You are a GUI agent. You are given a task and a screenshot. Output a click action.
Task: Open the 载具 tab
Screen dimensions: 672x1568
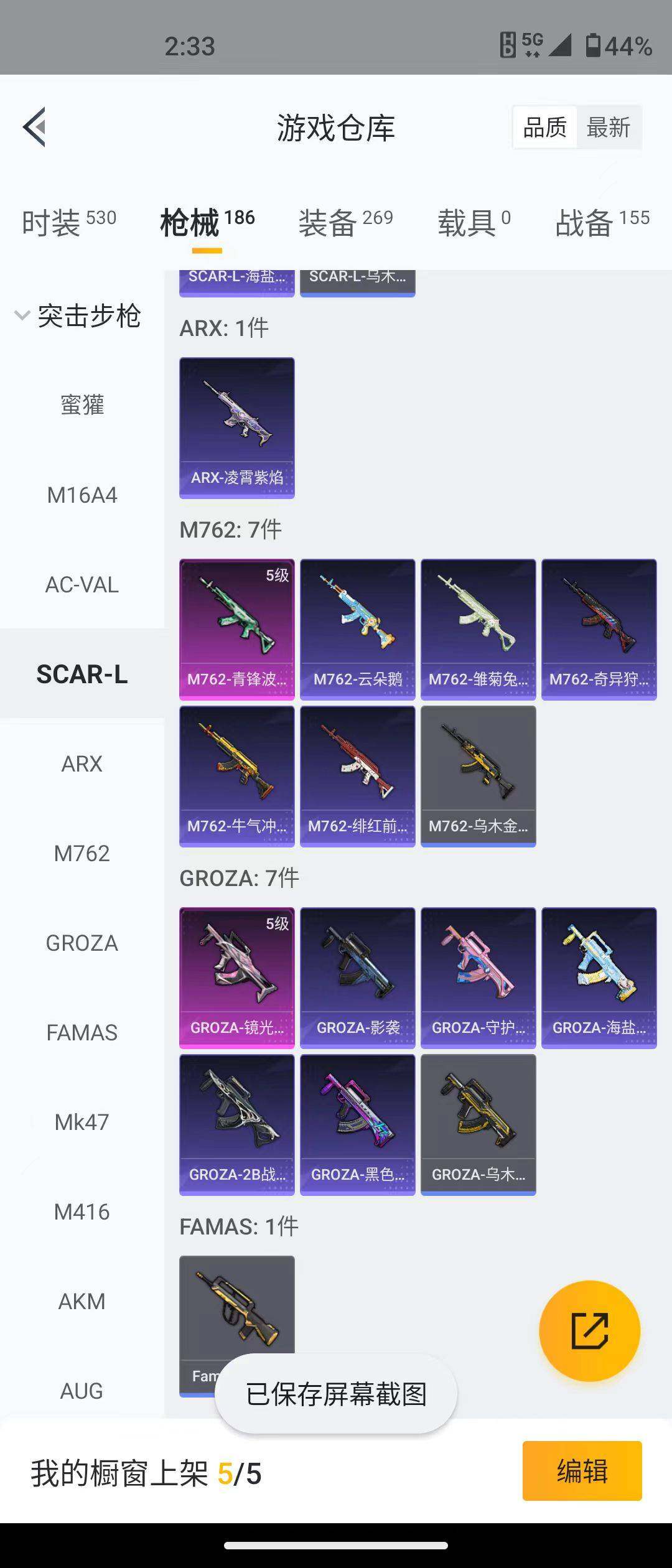pos(474,222)
